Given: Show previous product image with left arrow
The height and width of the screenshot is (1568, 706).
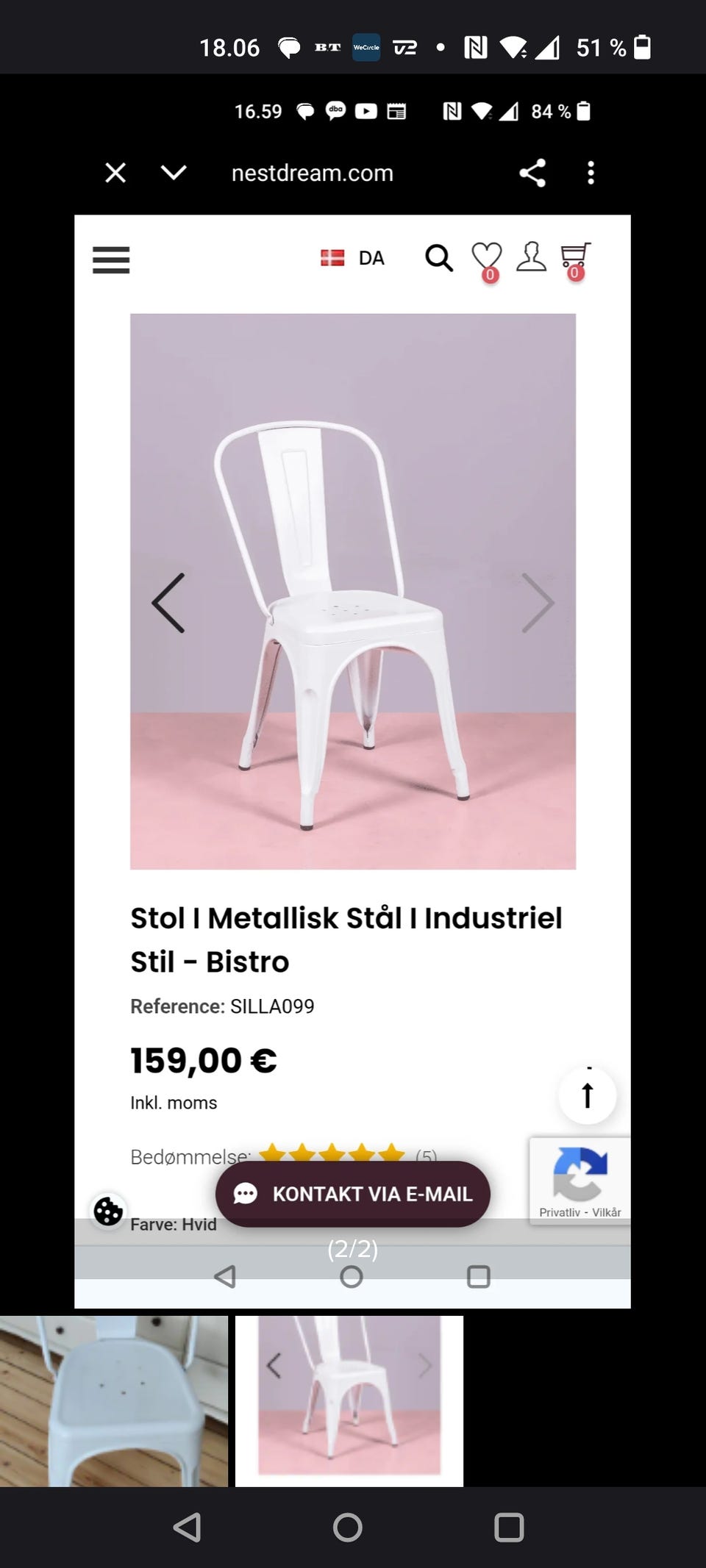Looking at the screenshot, I should coord(168,603).
